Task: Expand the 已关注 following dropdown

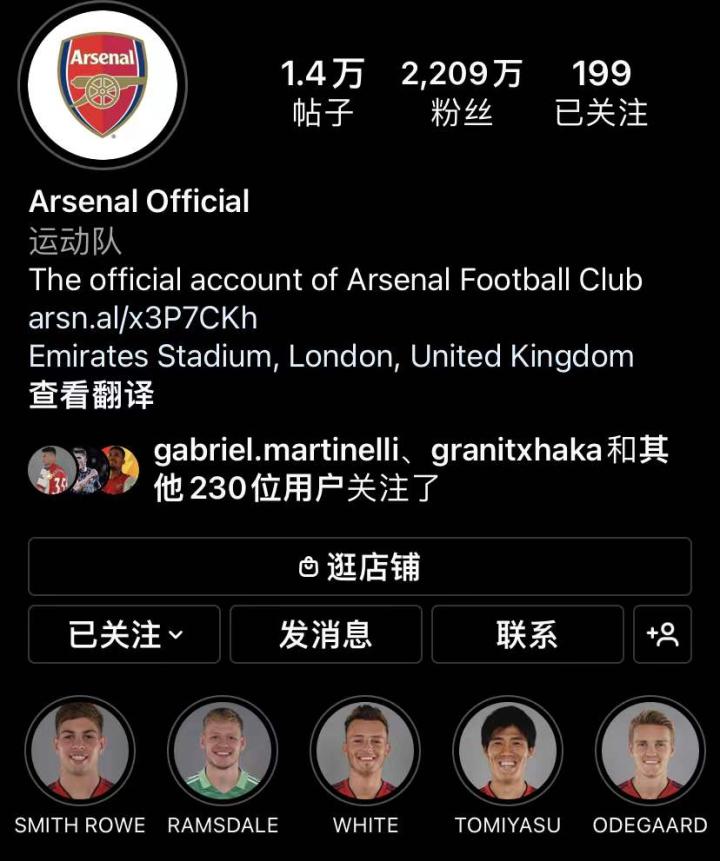Action: pyautogui.click(x=125, y=634)
